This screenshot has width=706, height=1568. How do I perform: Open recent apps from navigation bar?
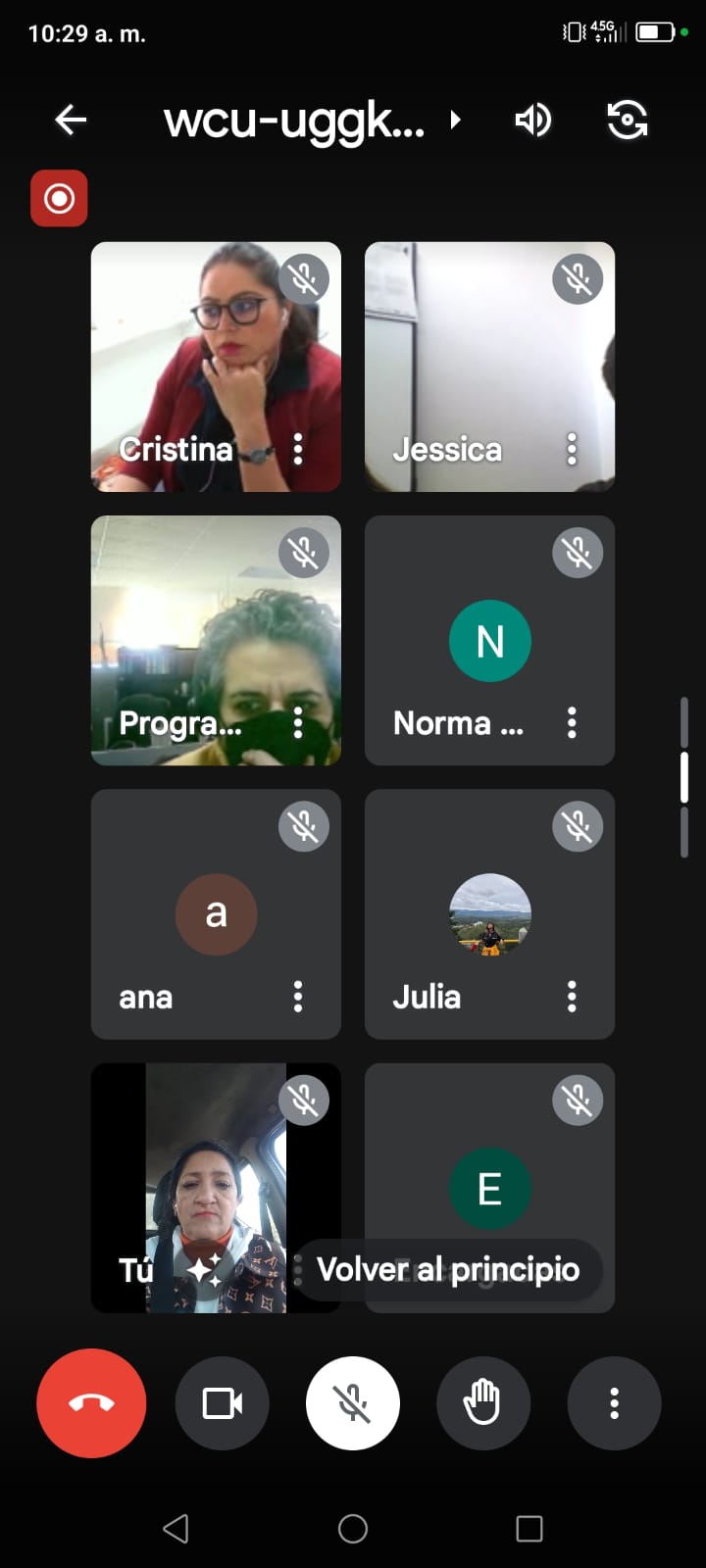click(x=529, y=1529)
